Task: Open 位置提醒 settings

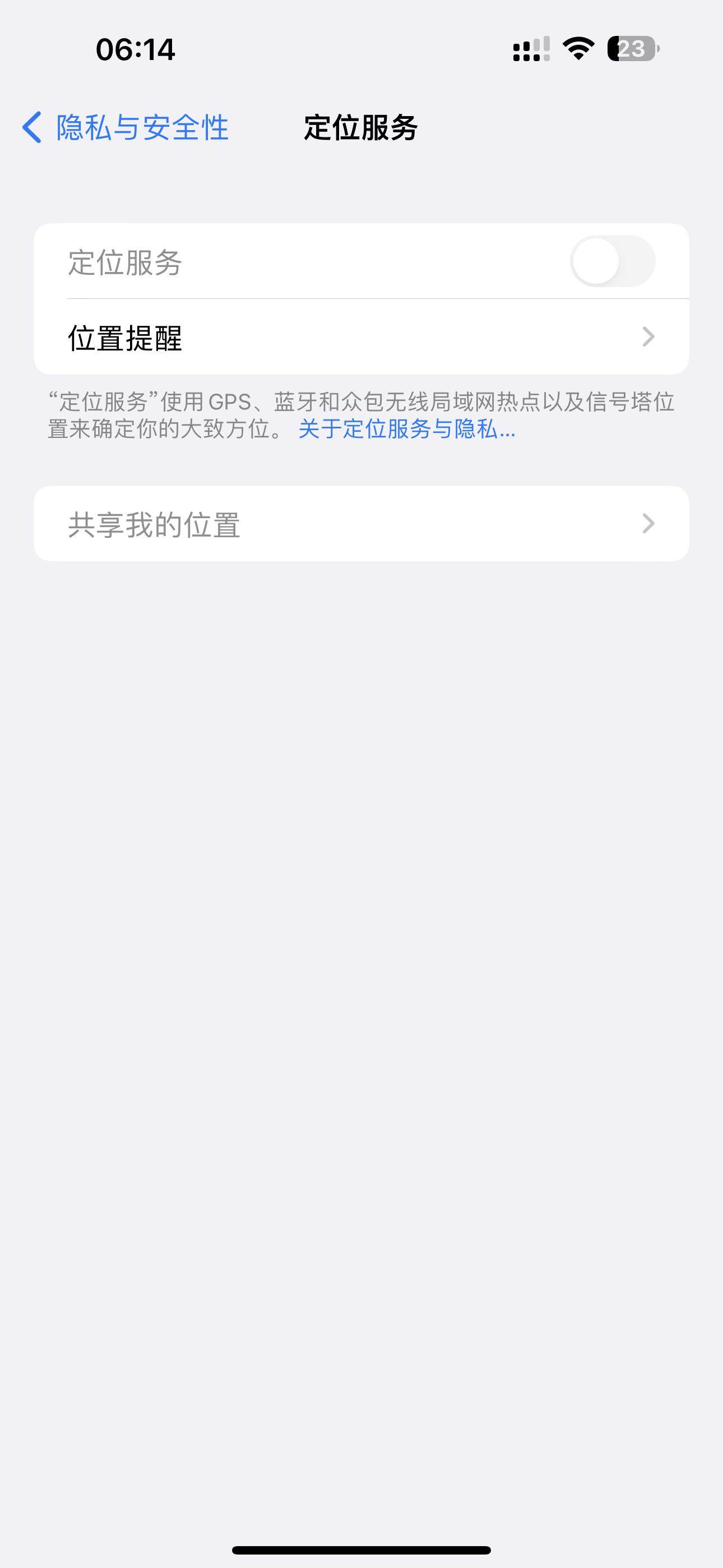Action: click(361, 337)
